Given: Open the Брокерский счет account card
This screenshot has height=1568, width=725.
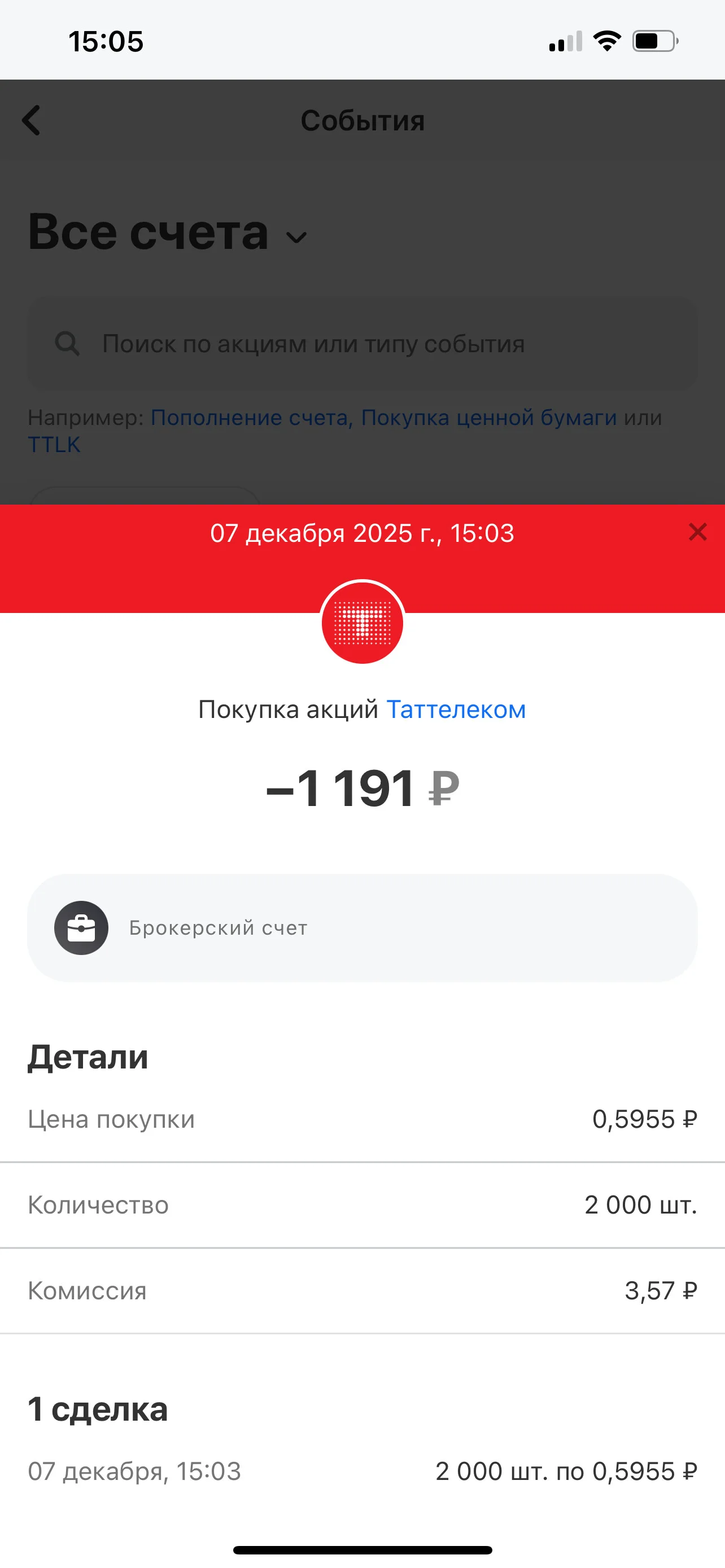Looking at the screenshot, I should (x=362, y=928).
